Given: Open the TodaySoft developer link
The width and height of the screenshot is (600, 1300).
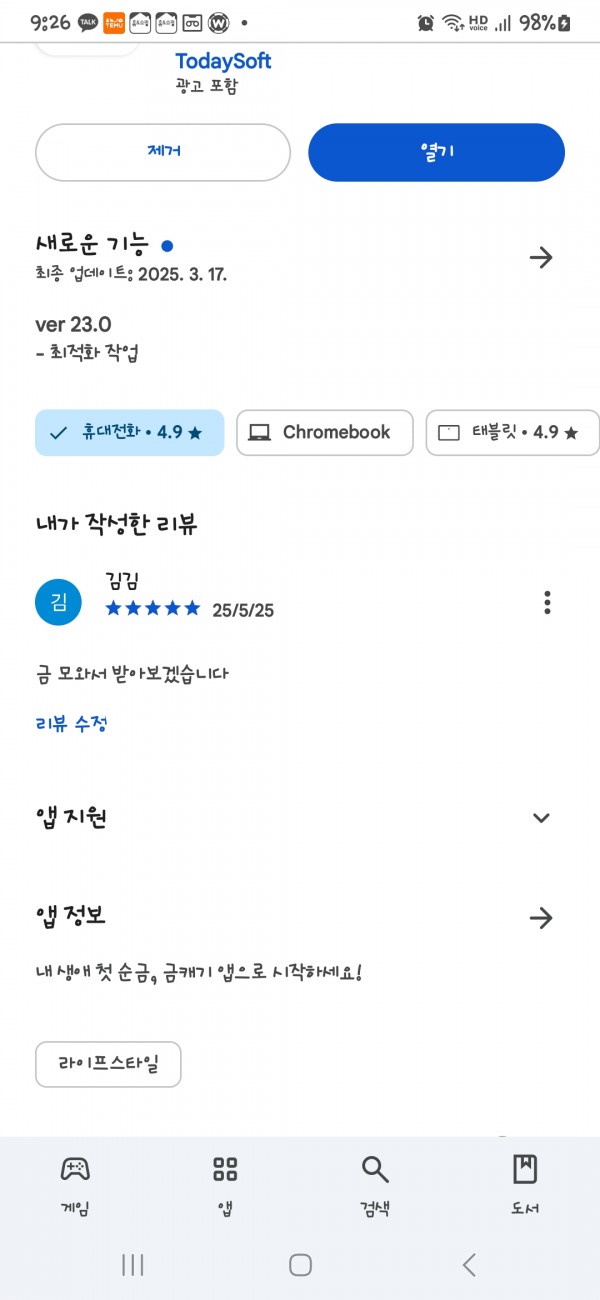Looking at the screenshot, I should click(x=223, y=61).
